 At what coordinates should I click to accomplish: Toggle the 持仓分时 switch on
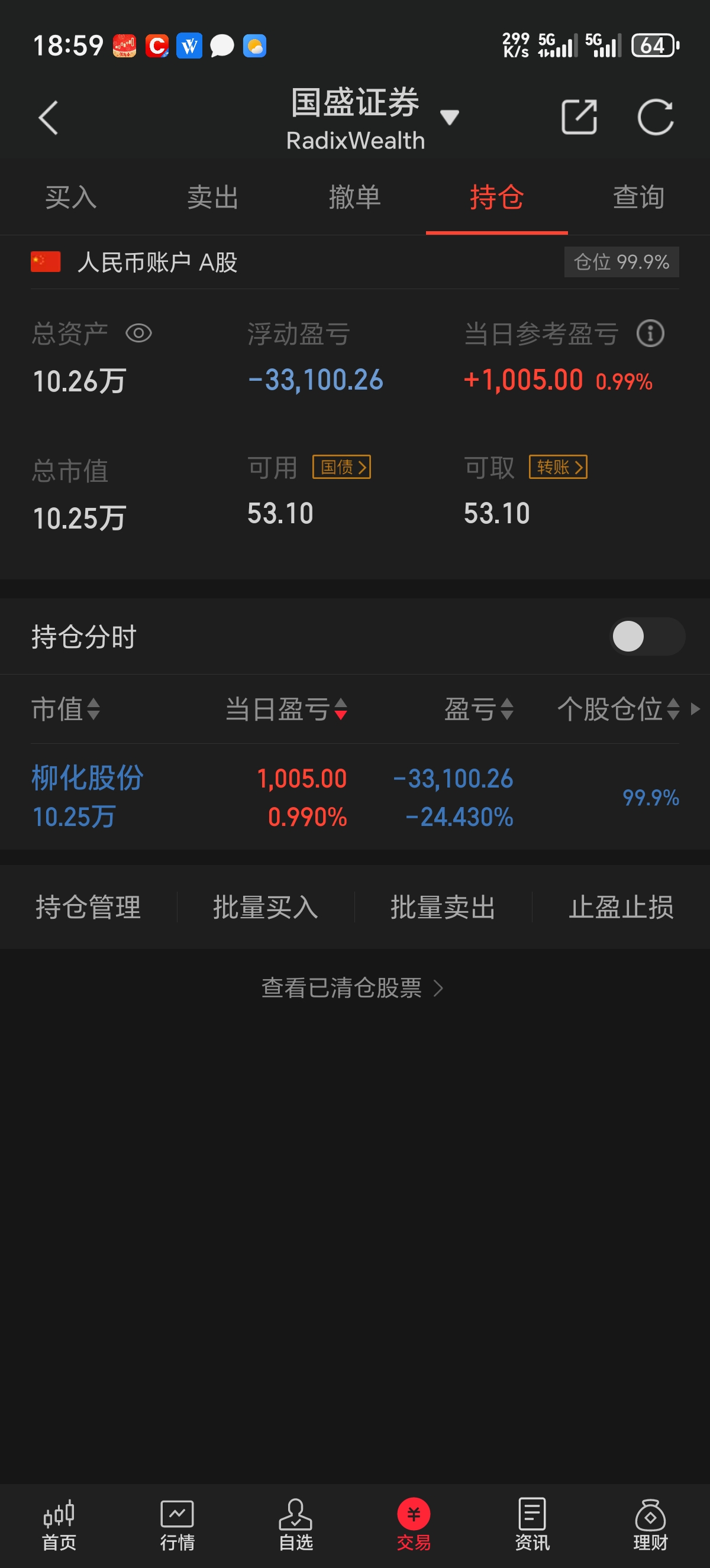coord(647,637)
